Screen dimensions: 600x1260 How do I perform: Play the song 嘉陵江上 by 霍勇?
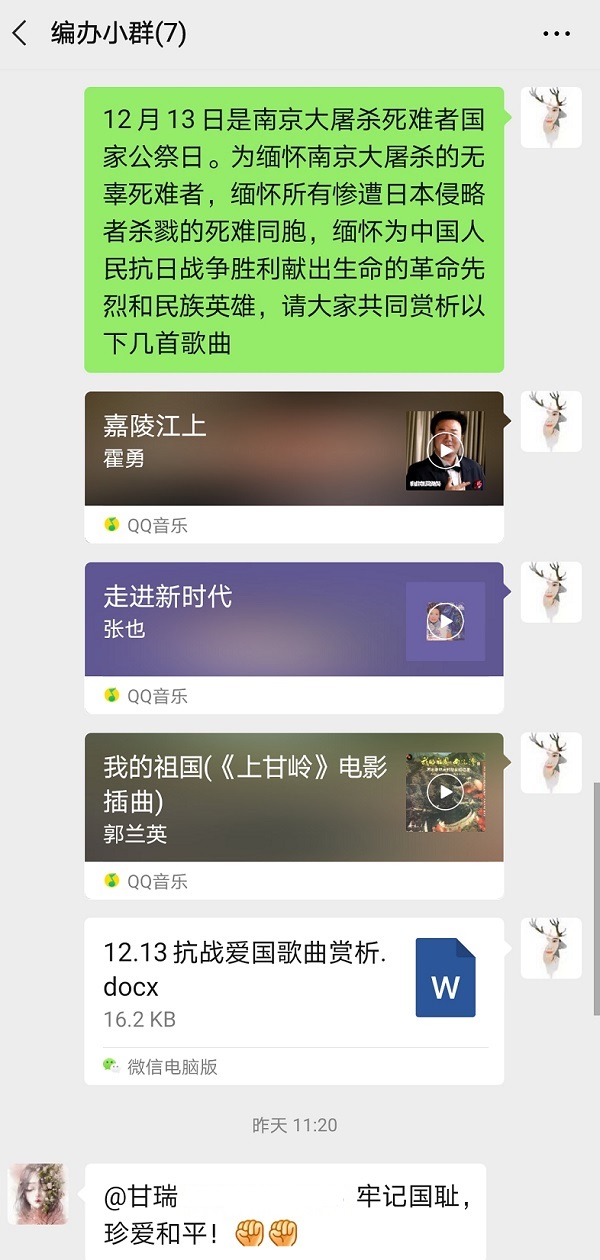click(444, 450)
